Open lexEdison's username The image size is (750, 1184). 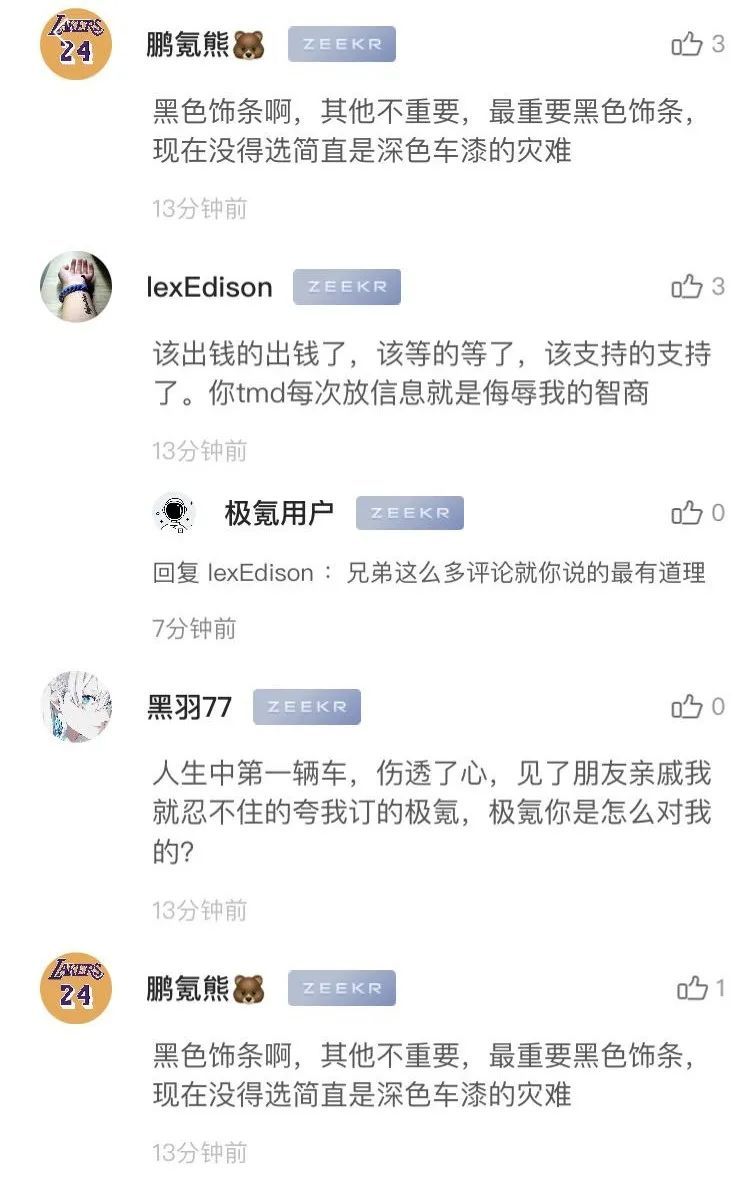pos(209,288)
